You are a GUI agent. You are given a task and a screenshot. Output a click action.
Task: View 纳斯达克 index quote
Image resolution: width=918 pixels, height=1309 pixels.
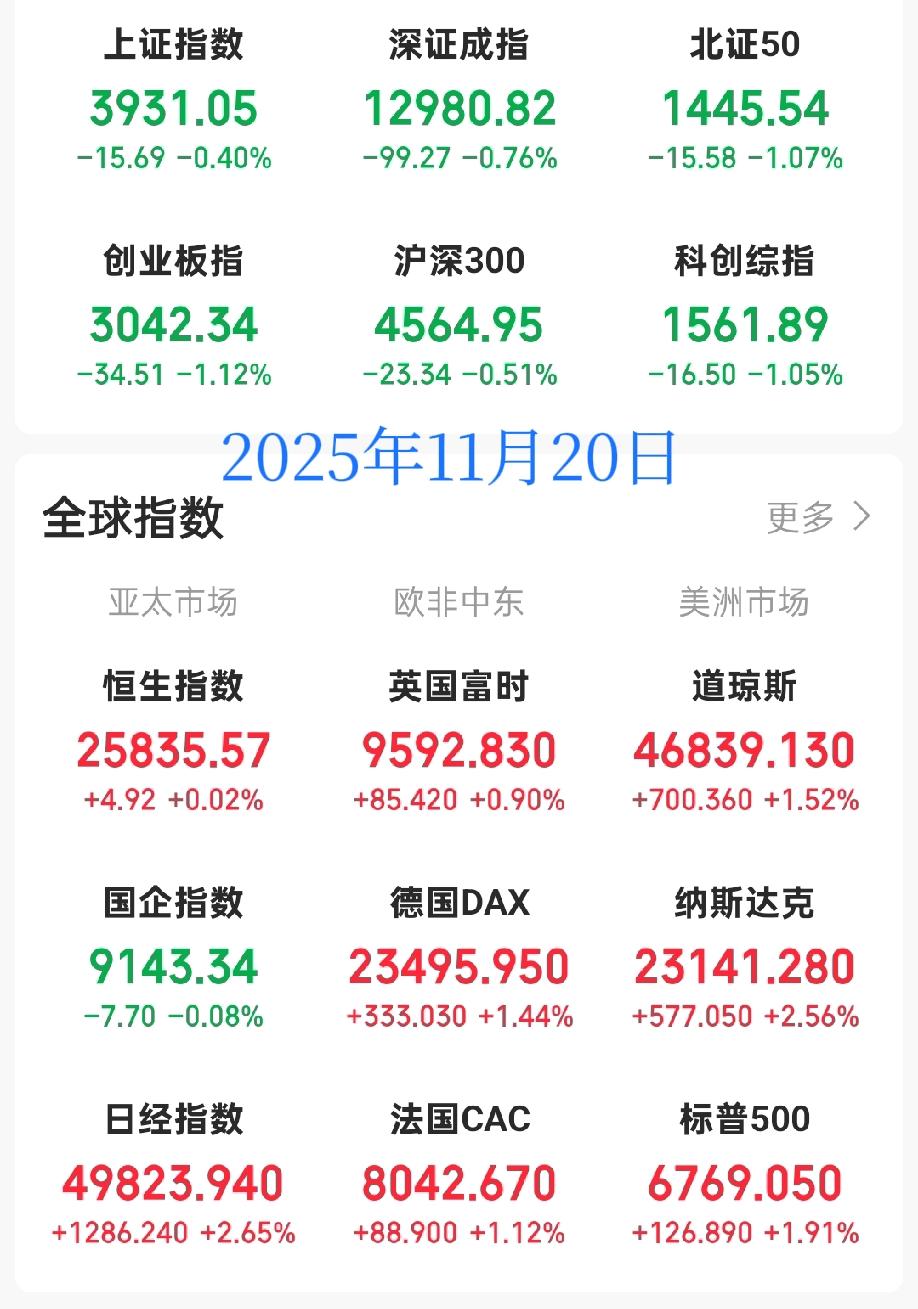(745, 902)
